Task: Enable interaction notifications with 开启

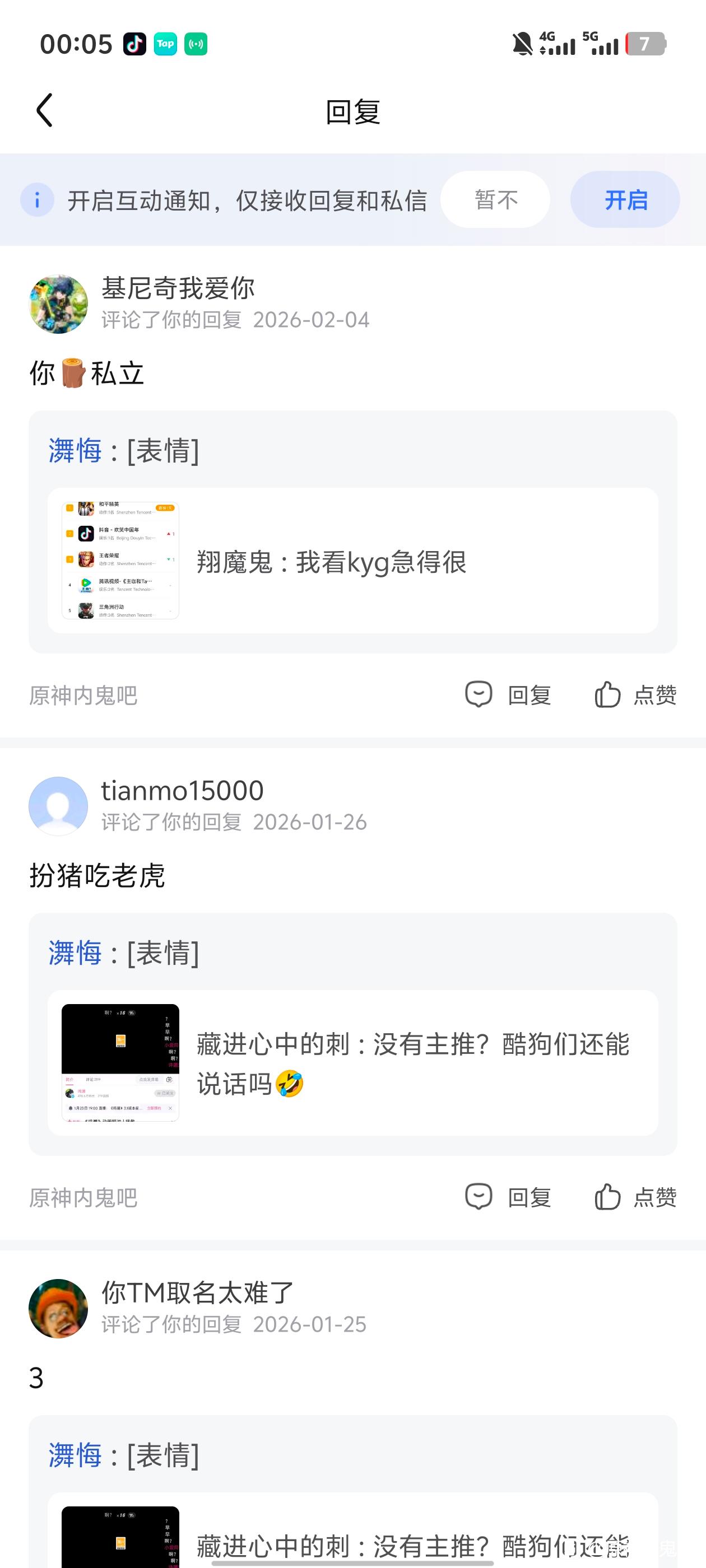Action: (624, 200)
